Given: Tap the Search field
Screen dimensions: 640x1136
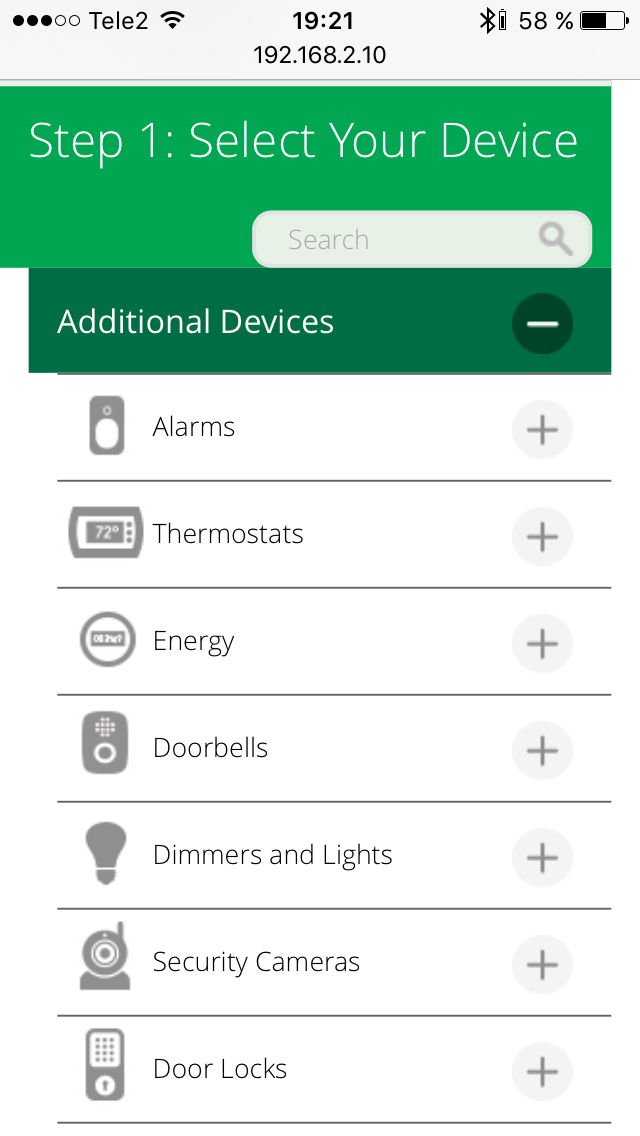Looking at the screenshot, I should (422, 239).
